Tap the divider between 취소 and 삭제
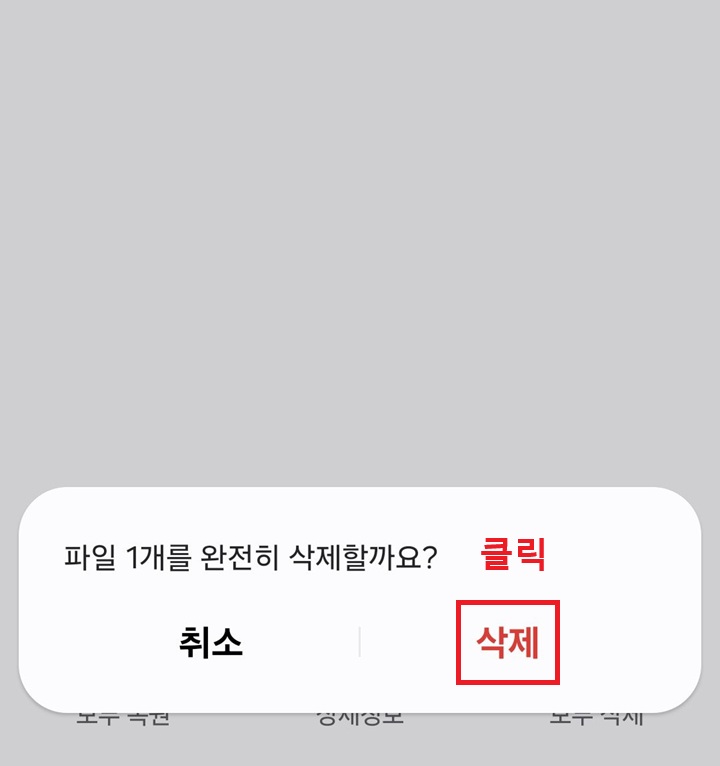Viewport: 720px width, 766px height. pyautogui.click(x=358, y=643)
